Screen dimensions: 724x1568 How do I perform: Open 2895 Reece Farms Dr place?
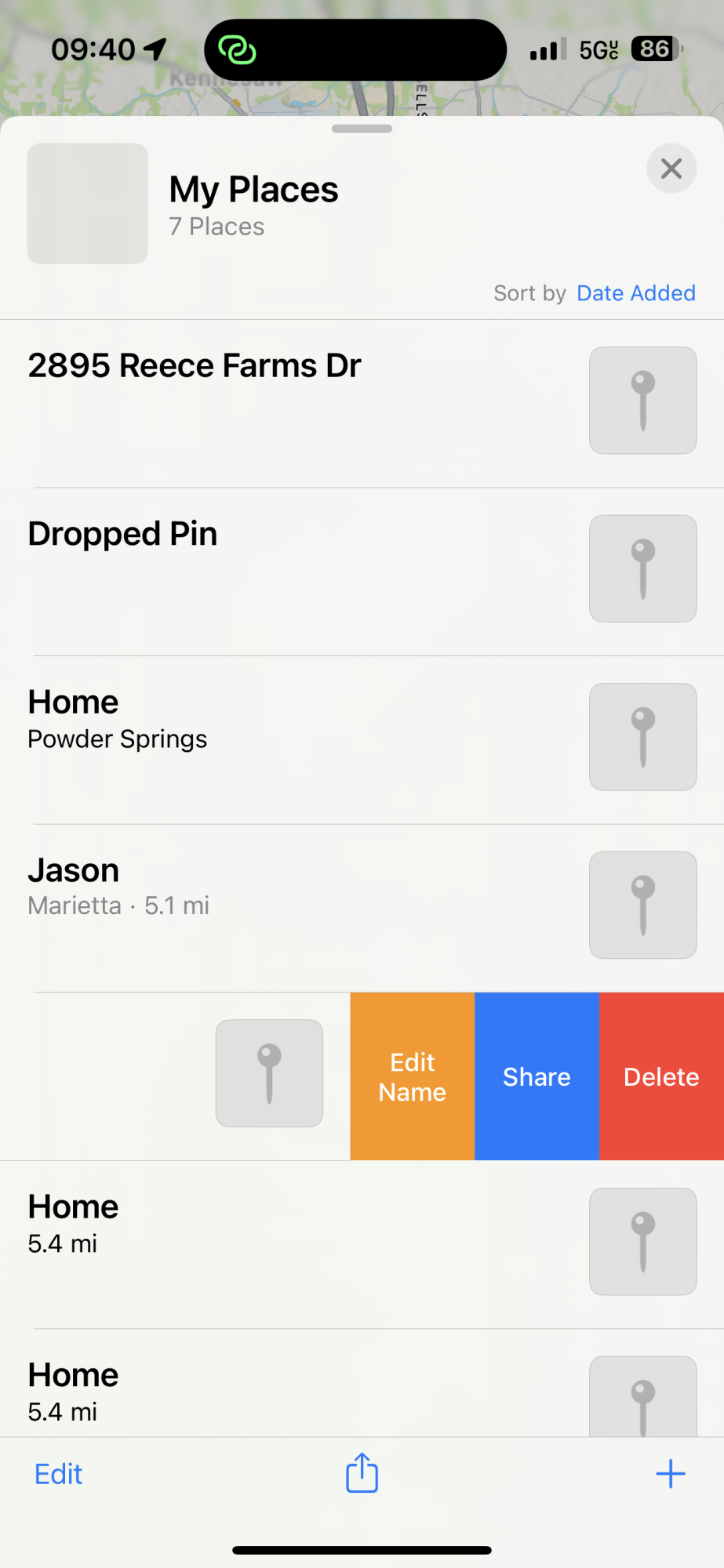pyautogui.click(x=194, y=366)
